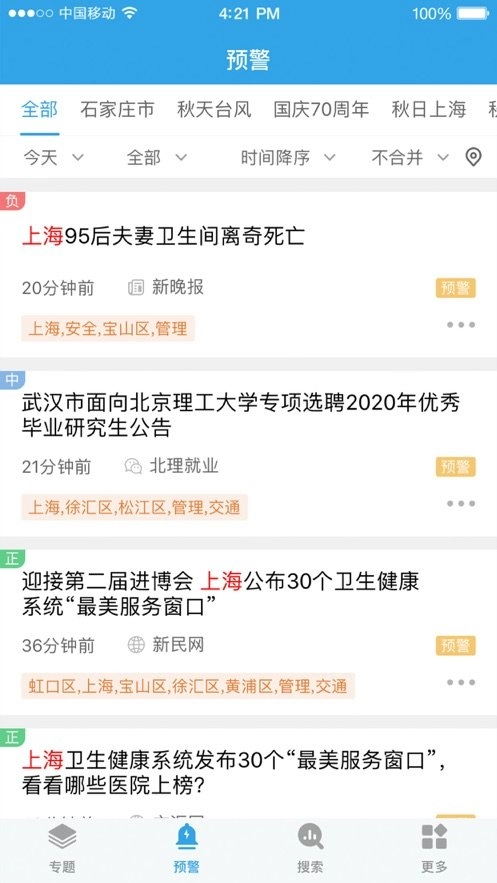
Task: Switch to the 石家庄市 tab
Action: [x=117, y=109]
